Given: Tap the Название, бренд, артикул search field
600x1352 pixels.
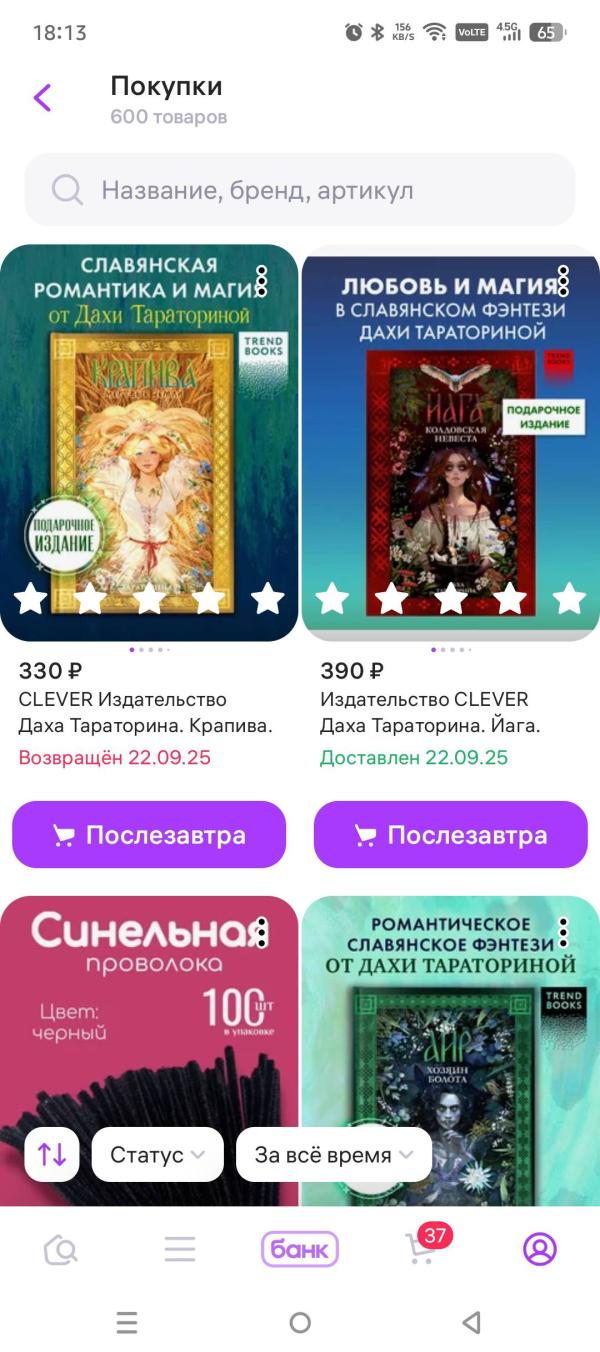Looking at the screenshot, I should coord(300,190).
